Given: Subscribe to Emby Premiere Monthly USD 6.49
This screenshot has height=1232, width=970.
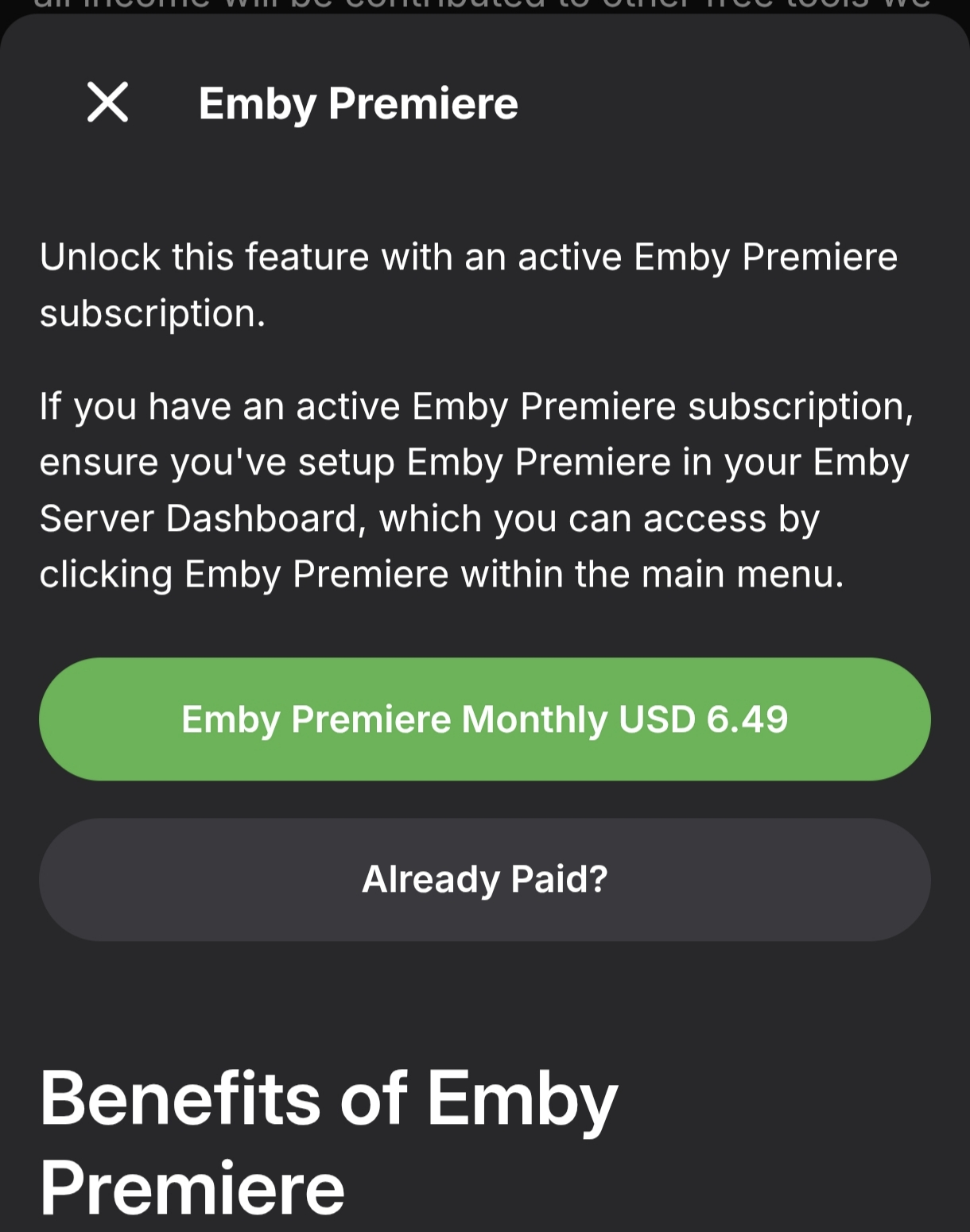Looking at the screenshot, I should click(x=484, y=719).
